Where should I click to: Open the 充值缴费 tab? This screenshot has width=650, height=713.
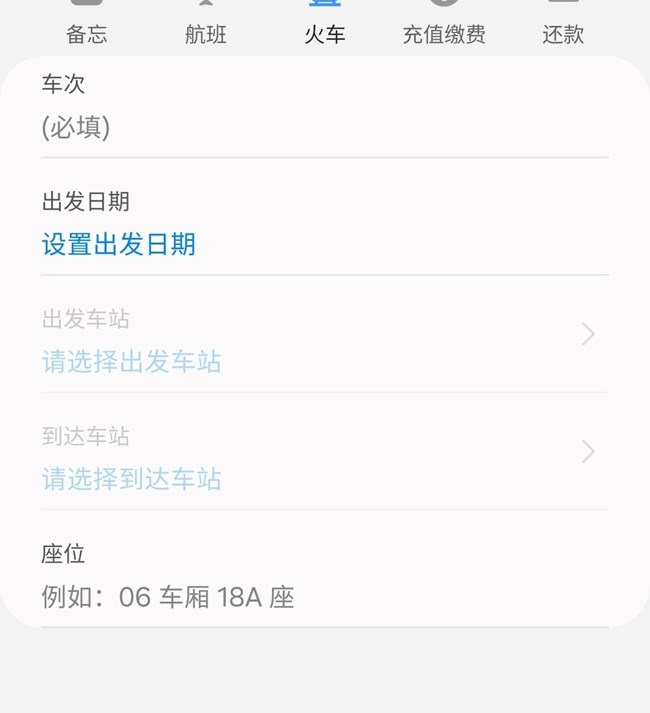coord(444,27)
